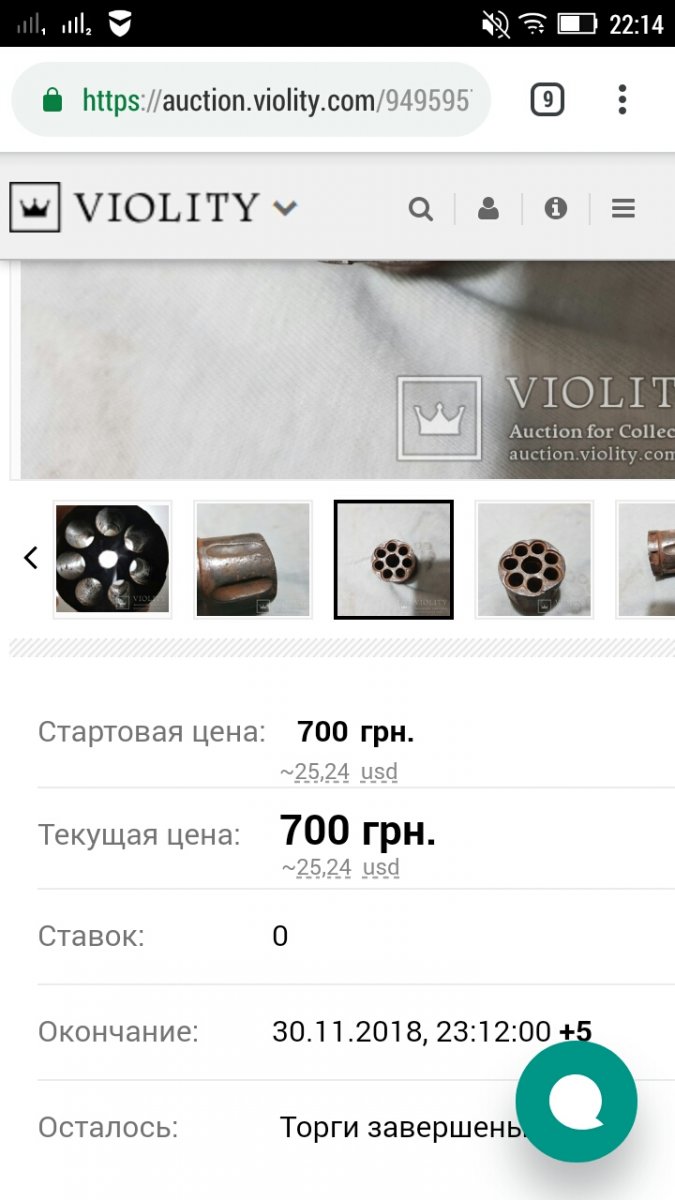Select the black background cylinder thumbnail
Viewport: 675px width, 1200px height.
(112, 560)
